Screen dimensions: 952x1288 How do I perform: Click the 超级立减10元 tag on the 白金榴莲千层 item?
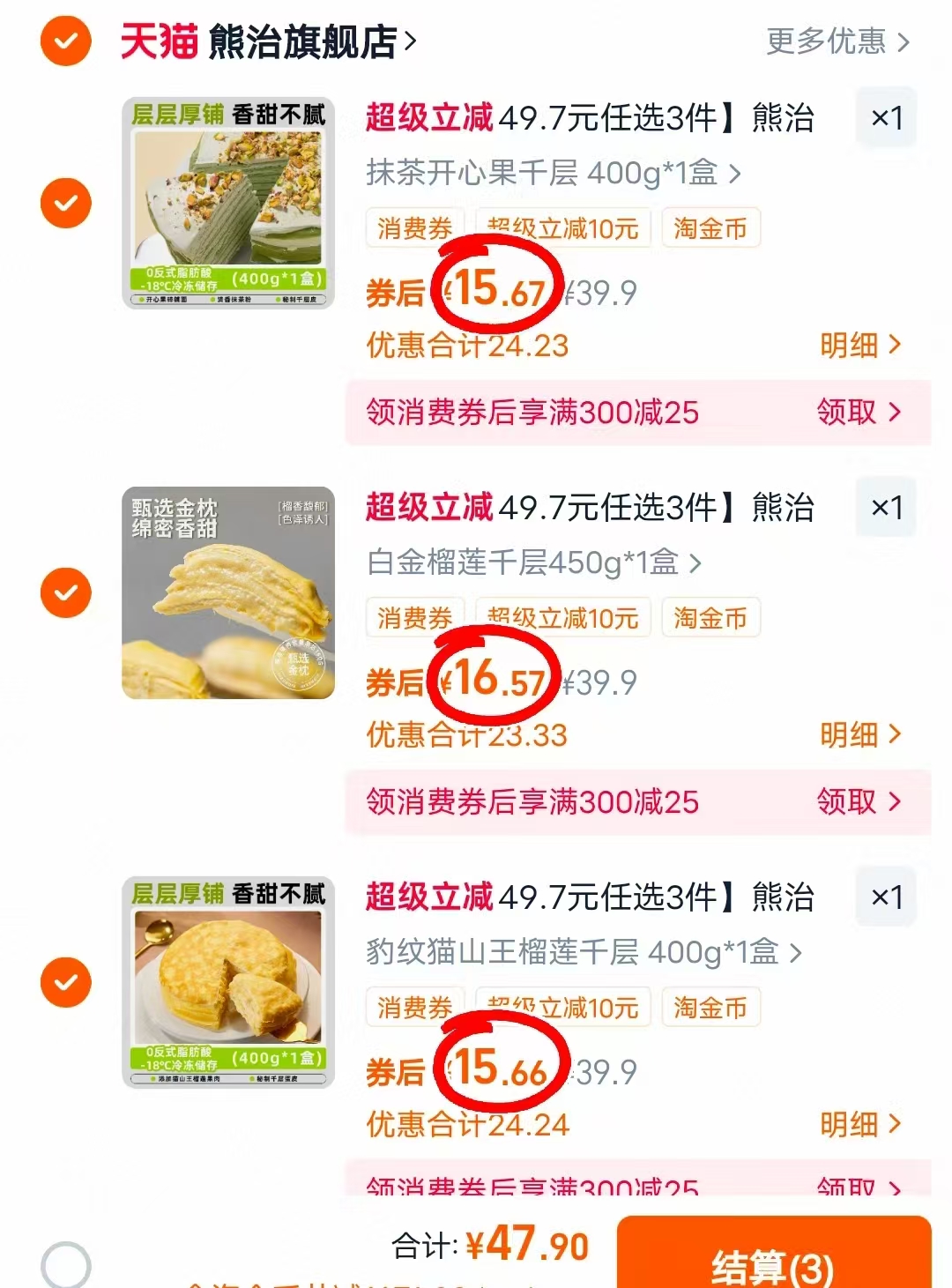[564, 617]
